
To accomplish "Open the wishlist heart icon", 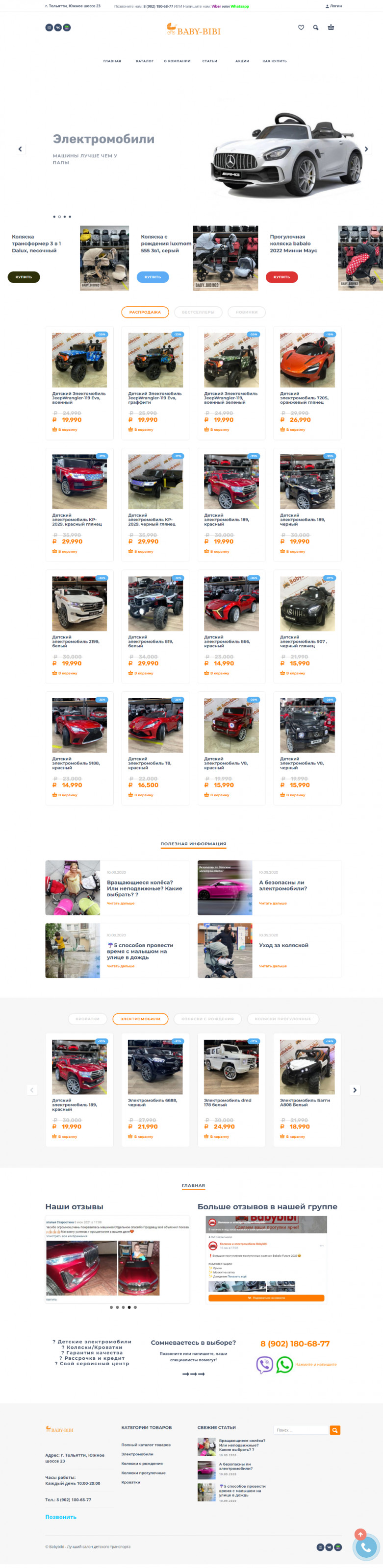I will click(x=301, y=27).
